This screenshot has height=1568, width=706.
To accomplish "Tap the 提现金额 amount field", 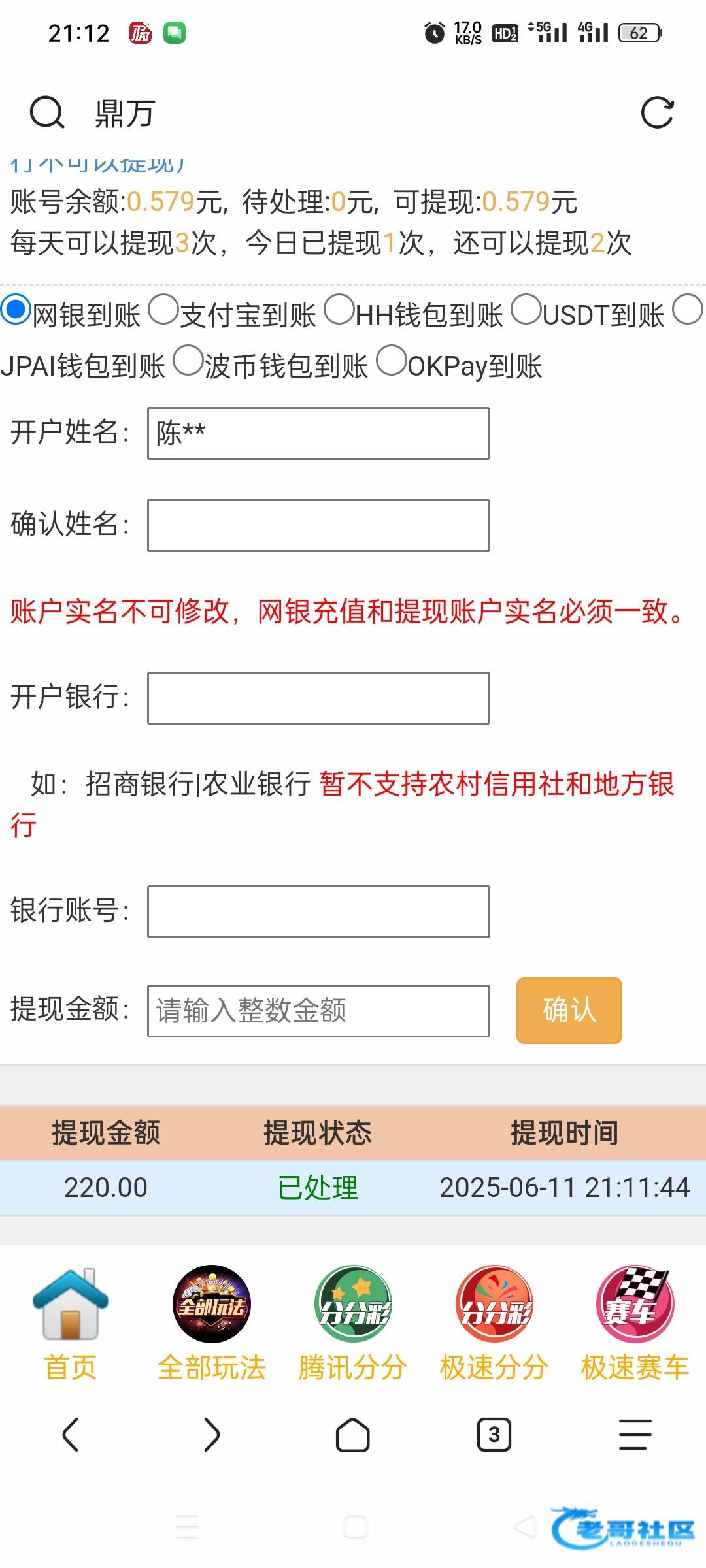I will click(x=318, y=1011).
